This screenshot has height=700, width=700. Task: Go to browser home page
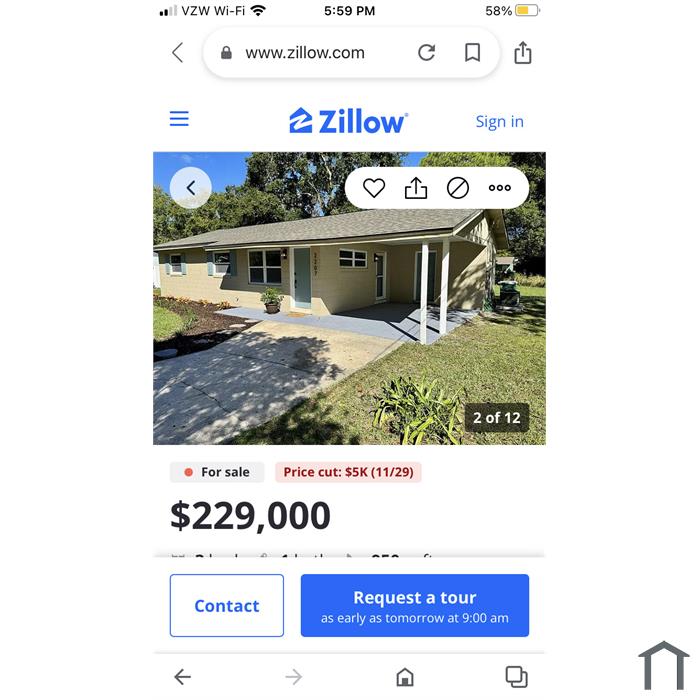pos(405,677)
